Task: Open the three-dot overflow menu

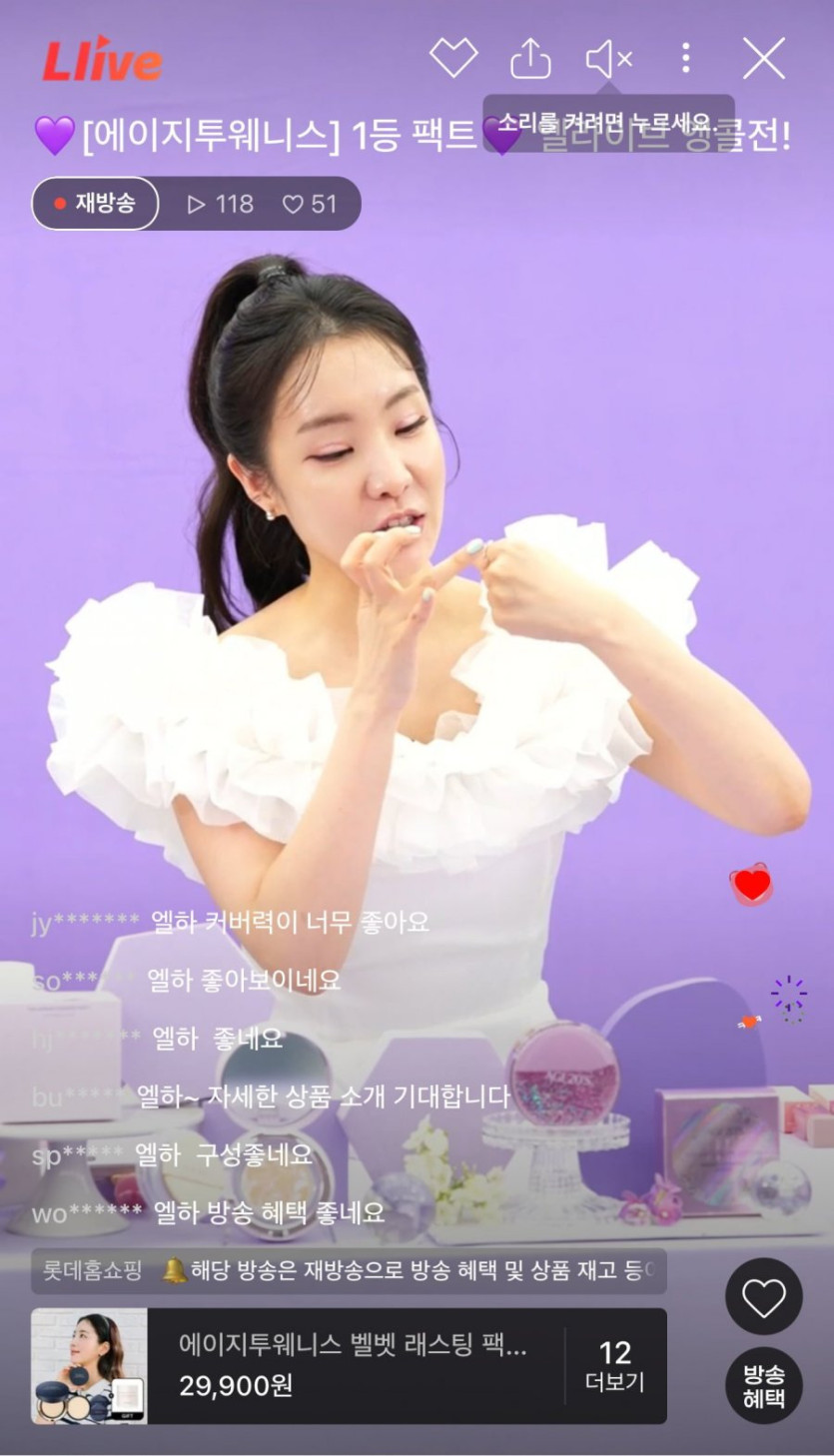Action: pyautogui.click(x=685, y=59)
